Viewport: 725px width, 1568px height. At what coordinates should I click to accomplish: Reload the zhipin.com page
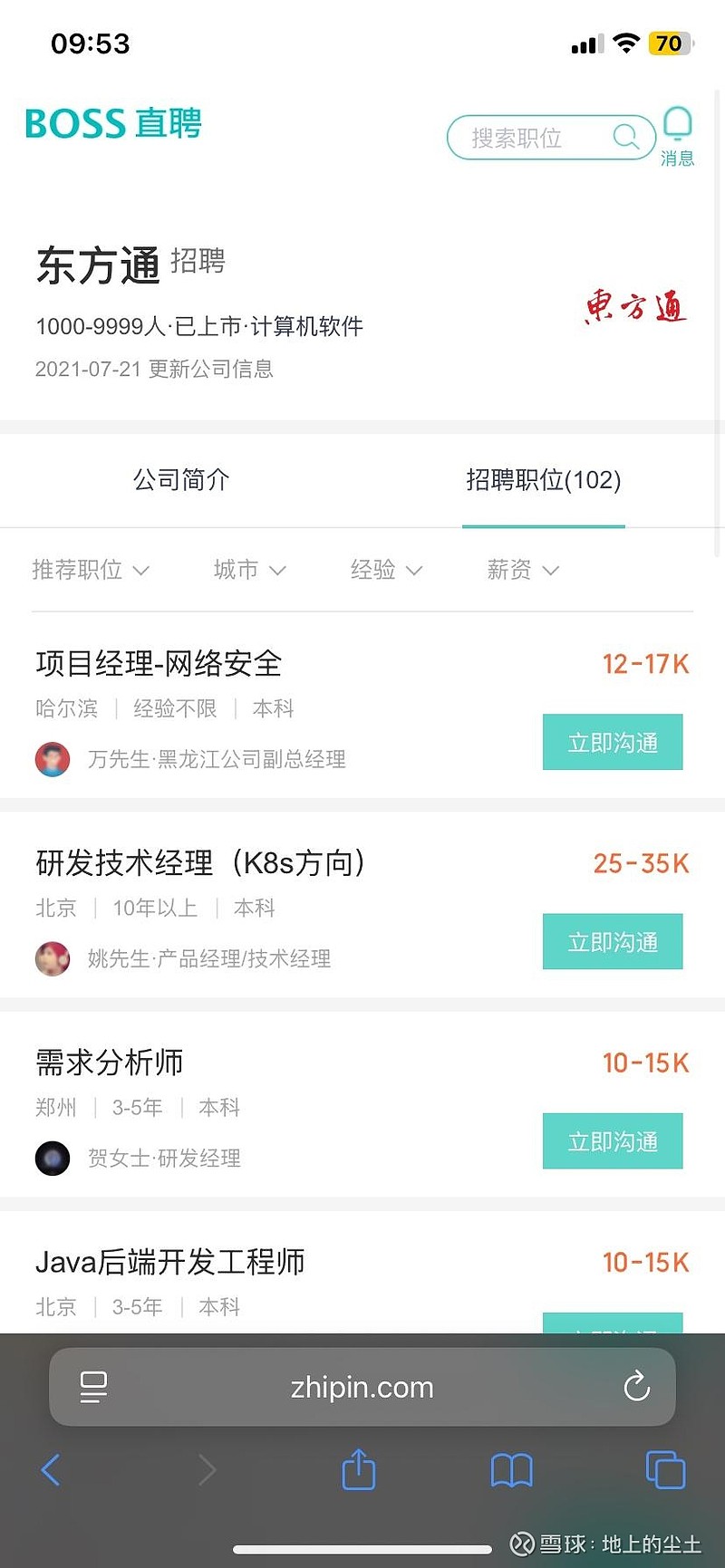point(637,1386)
